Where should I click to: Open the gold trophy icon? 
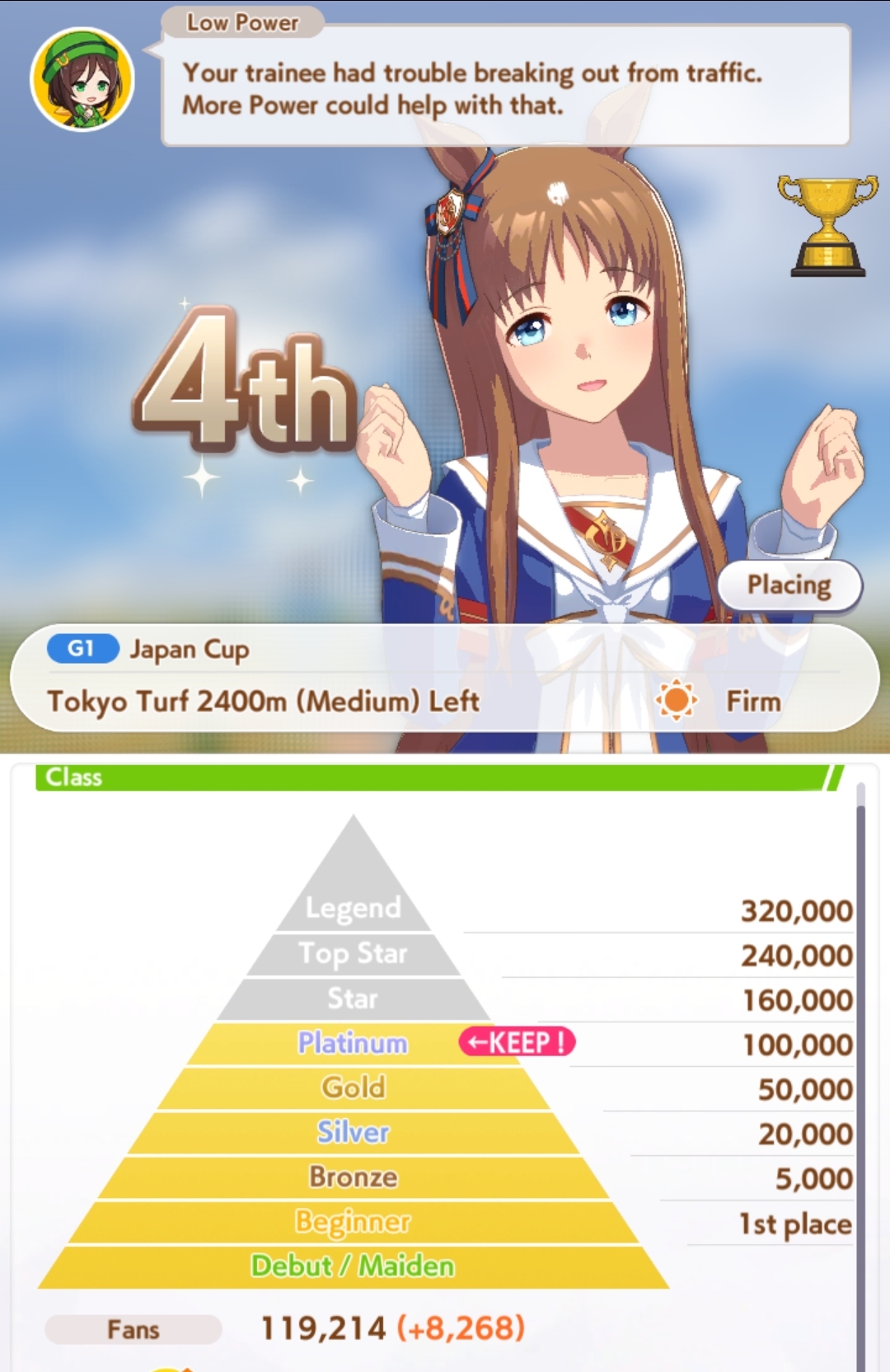827,225
